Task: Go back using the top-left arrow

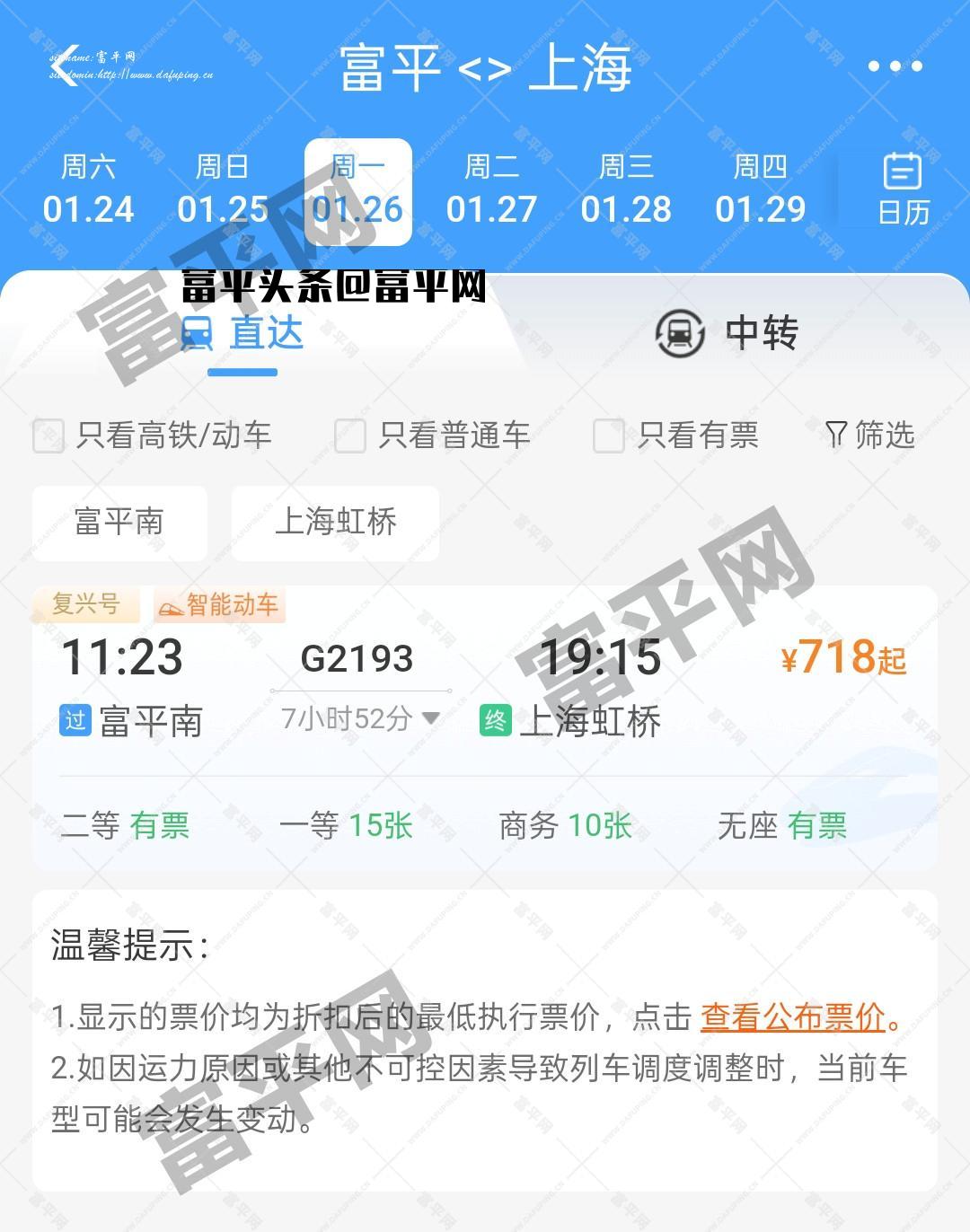Action: click(x=65, y=65)
